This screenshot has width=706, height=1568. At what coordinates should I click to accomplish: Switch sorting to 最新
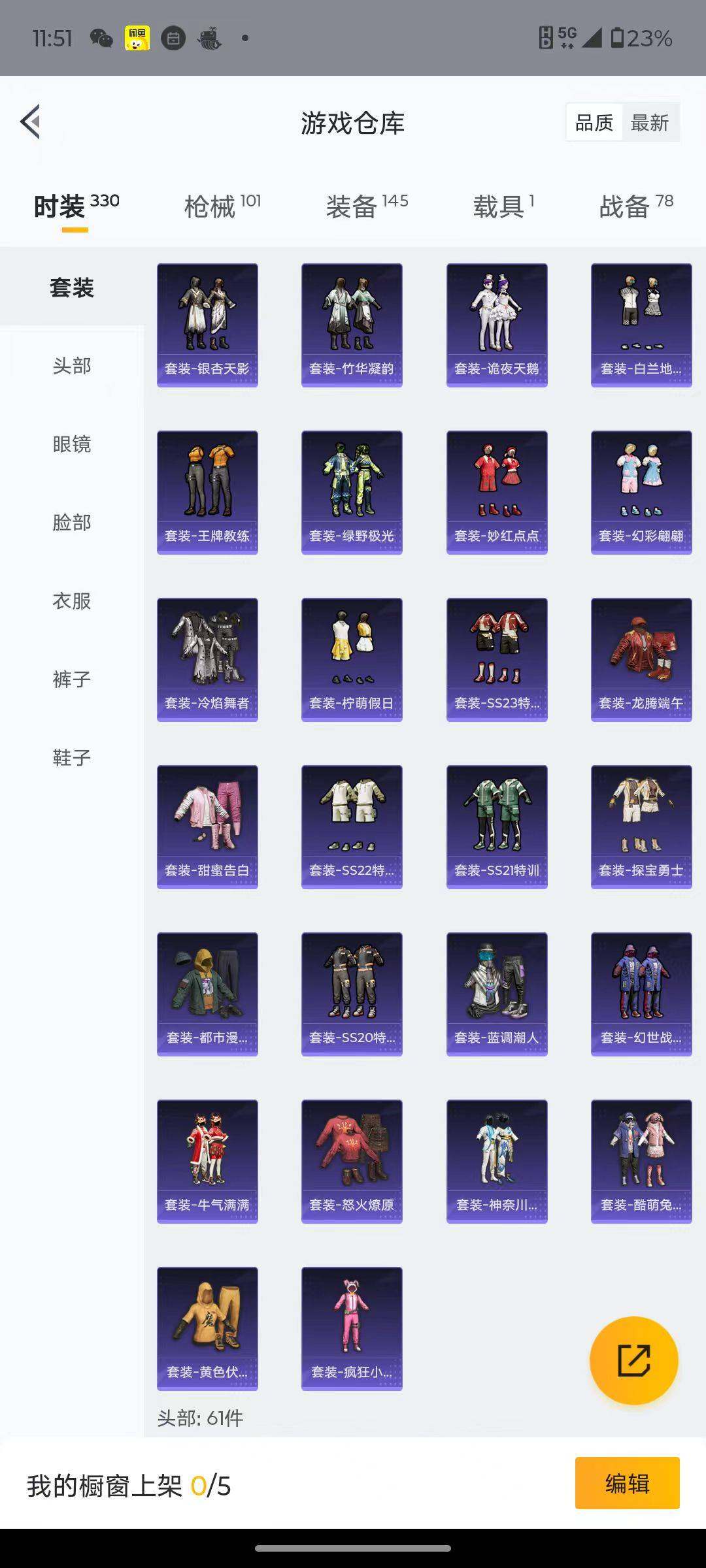click(650, 122)
